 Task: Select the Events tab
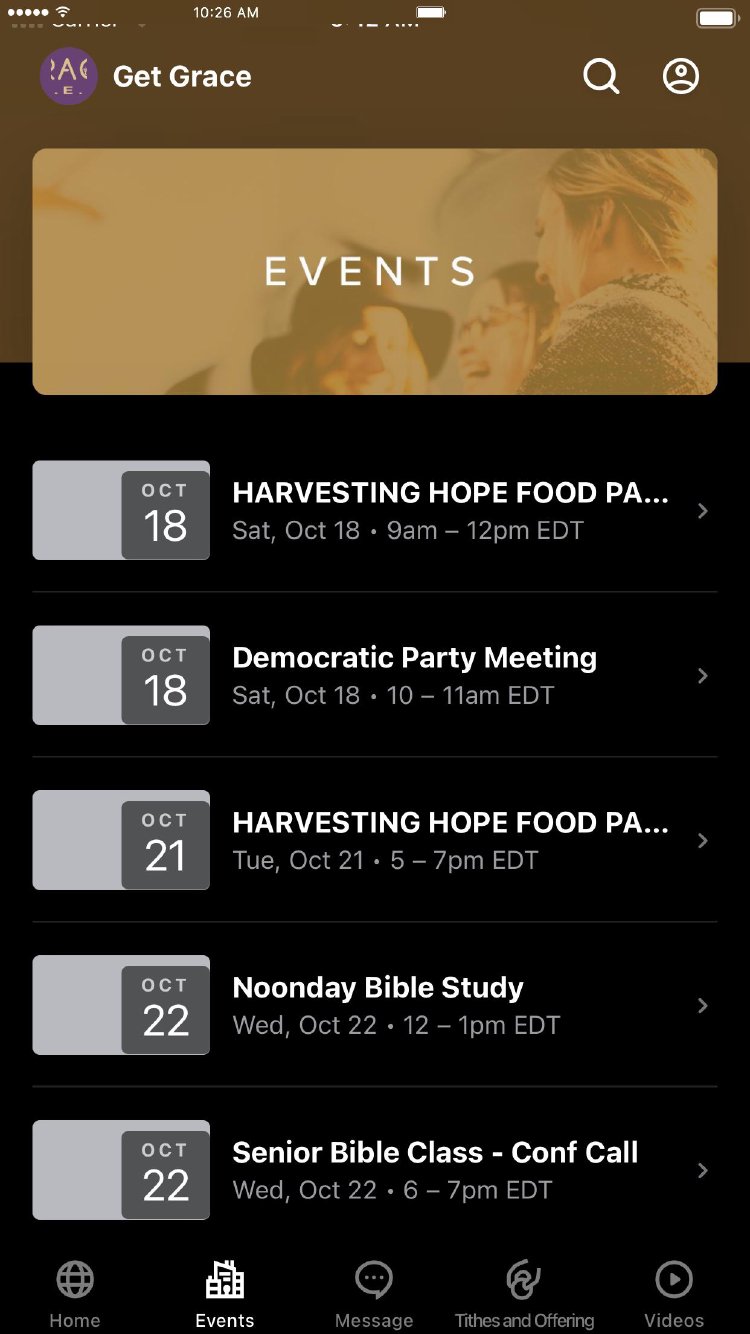coord(225,1294)
